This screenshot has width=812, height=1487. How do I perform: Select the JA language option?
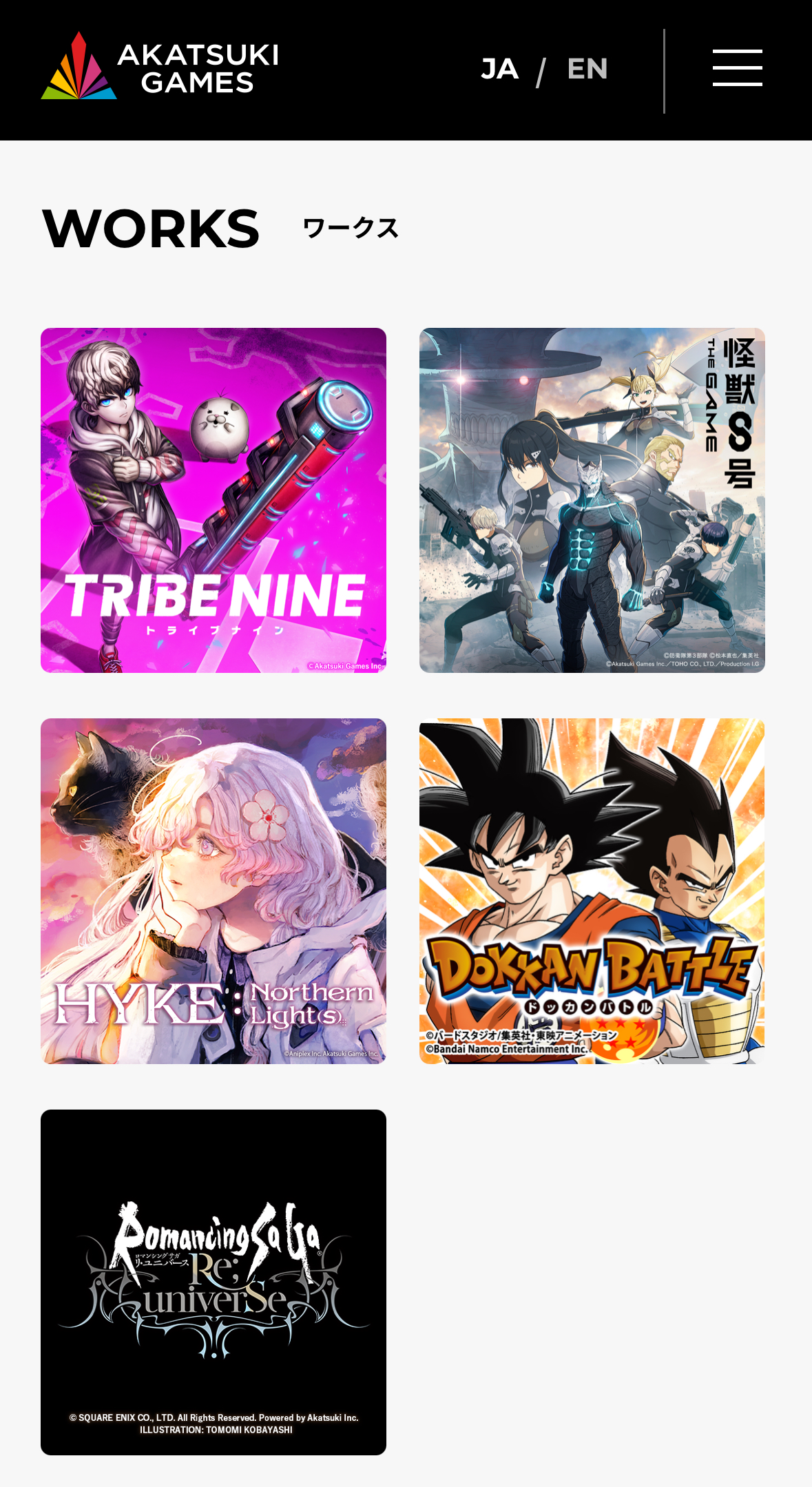(x=499, y=69)
